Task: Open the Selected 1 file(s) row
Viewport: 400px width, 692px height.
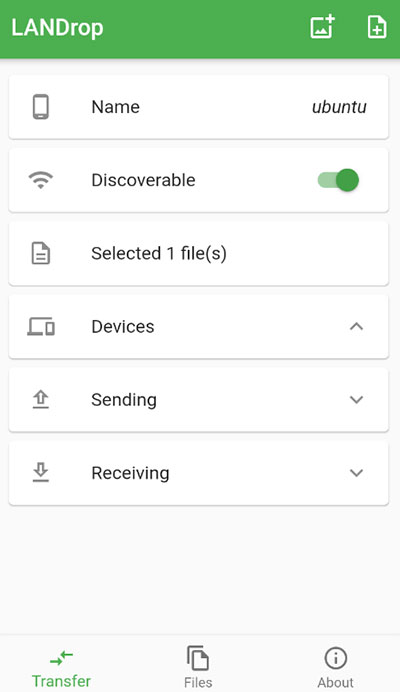Action: tap(199, 253)
